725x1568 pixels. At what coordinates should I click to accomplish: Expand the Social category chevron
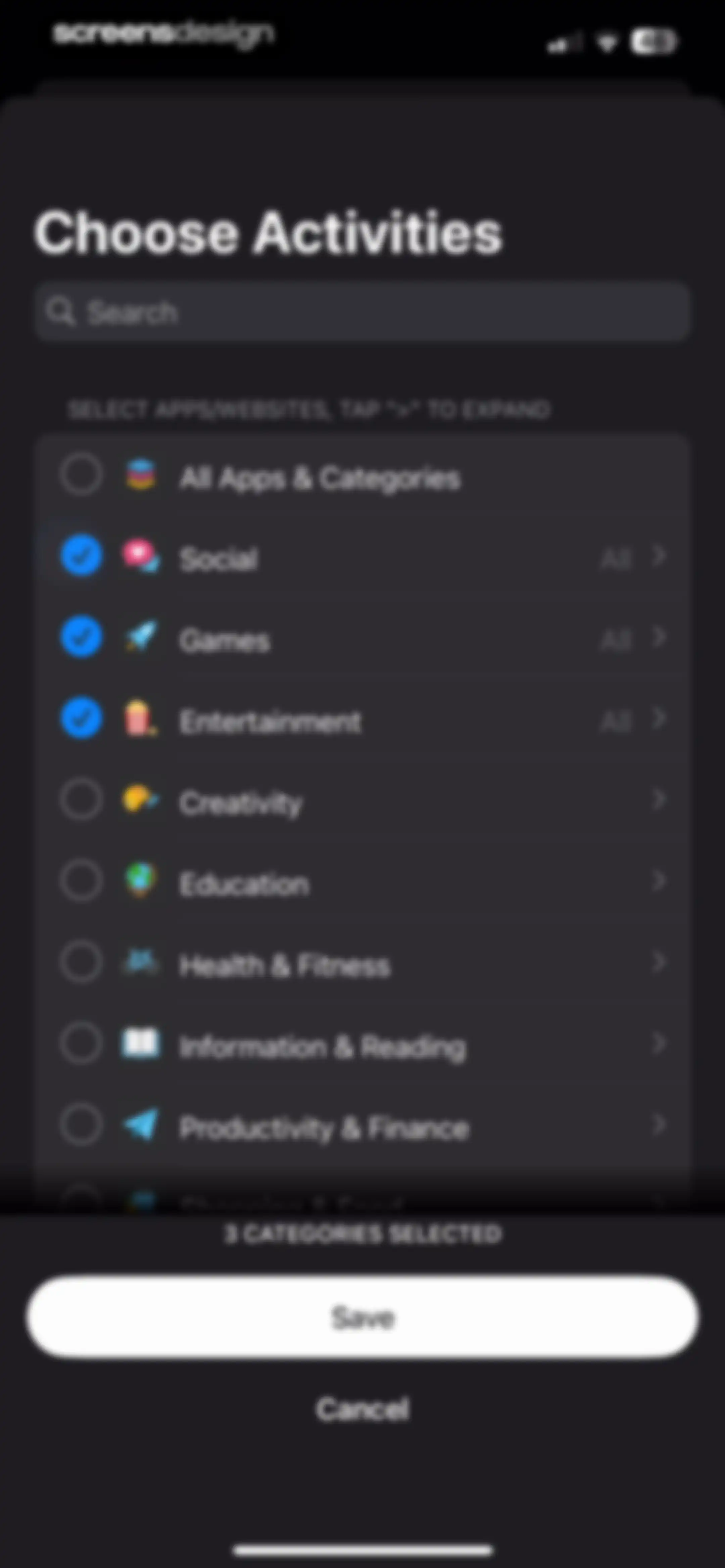659,555
